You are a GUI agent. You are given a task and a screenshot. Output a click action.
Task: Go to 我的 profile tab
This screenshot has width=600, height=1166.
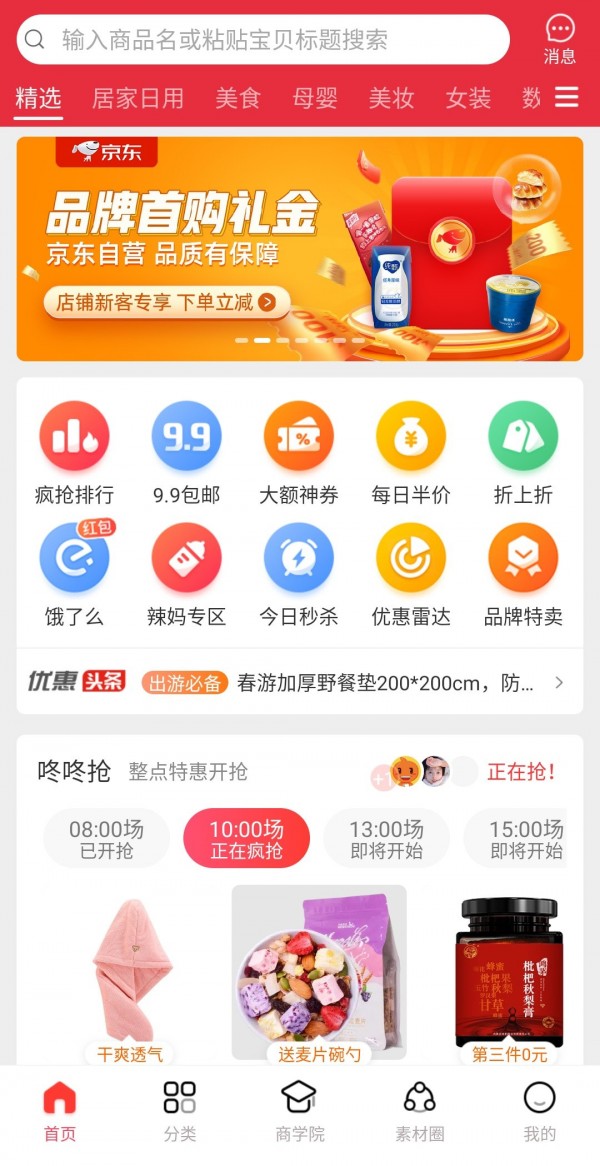pyautogui.click(x=539, y=1110)
